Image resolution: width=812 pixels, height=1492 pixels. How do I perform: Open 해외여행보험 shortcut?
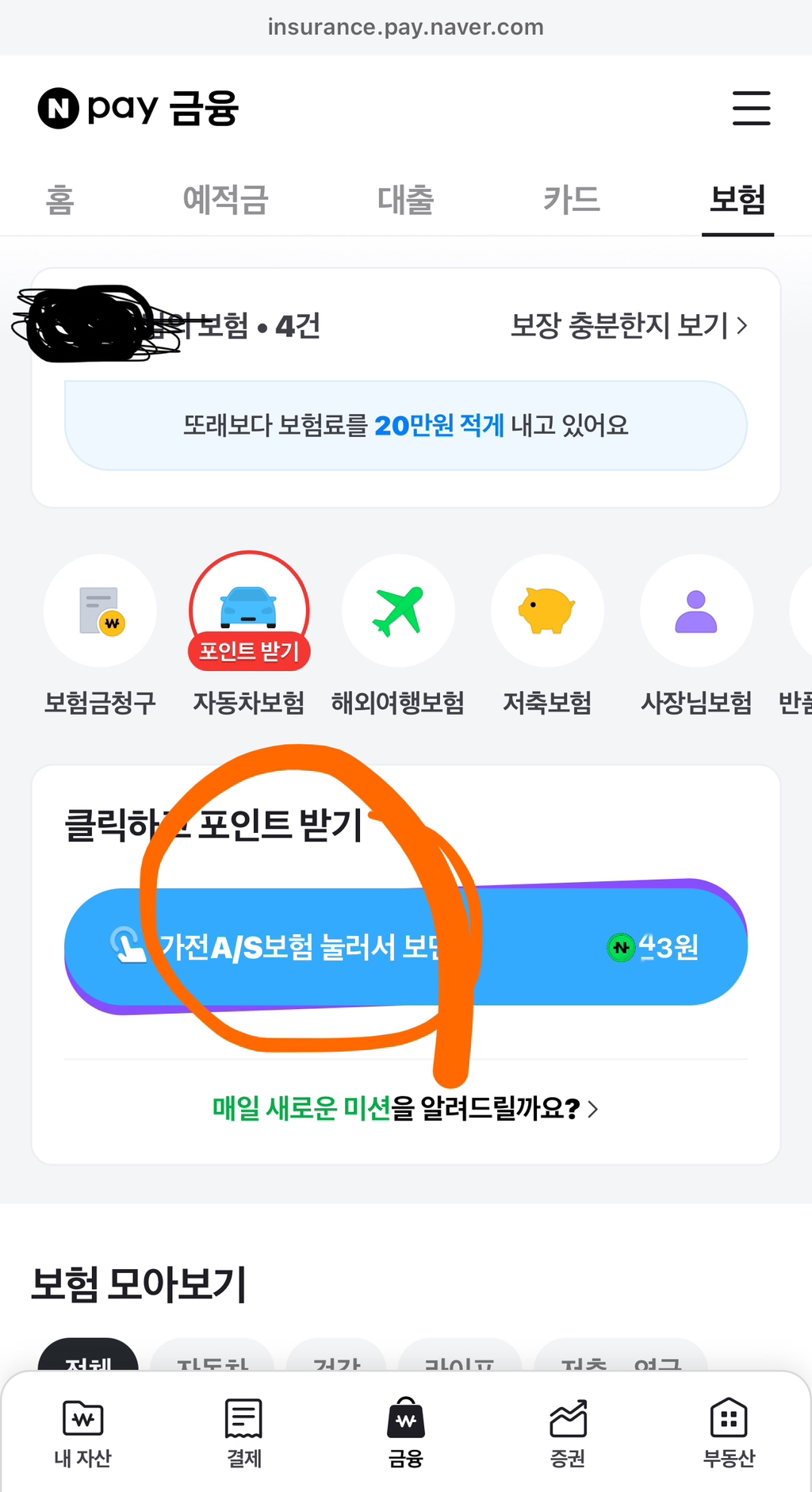click(398, 636)
